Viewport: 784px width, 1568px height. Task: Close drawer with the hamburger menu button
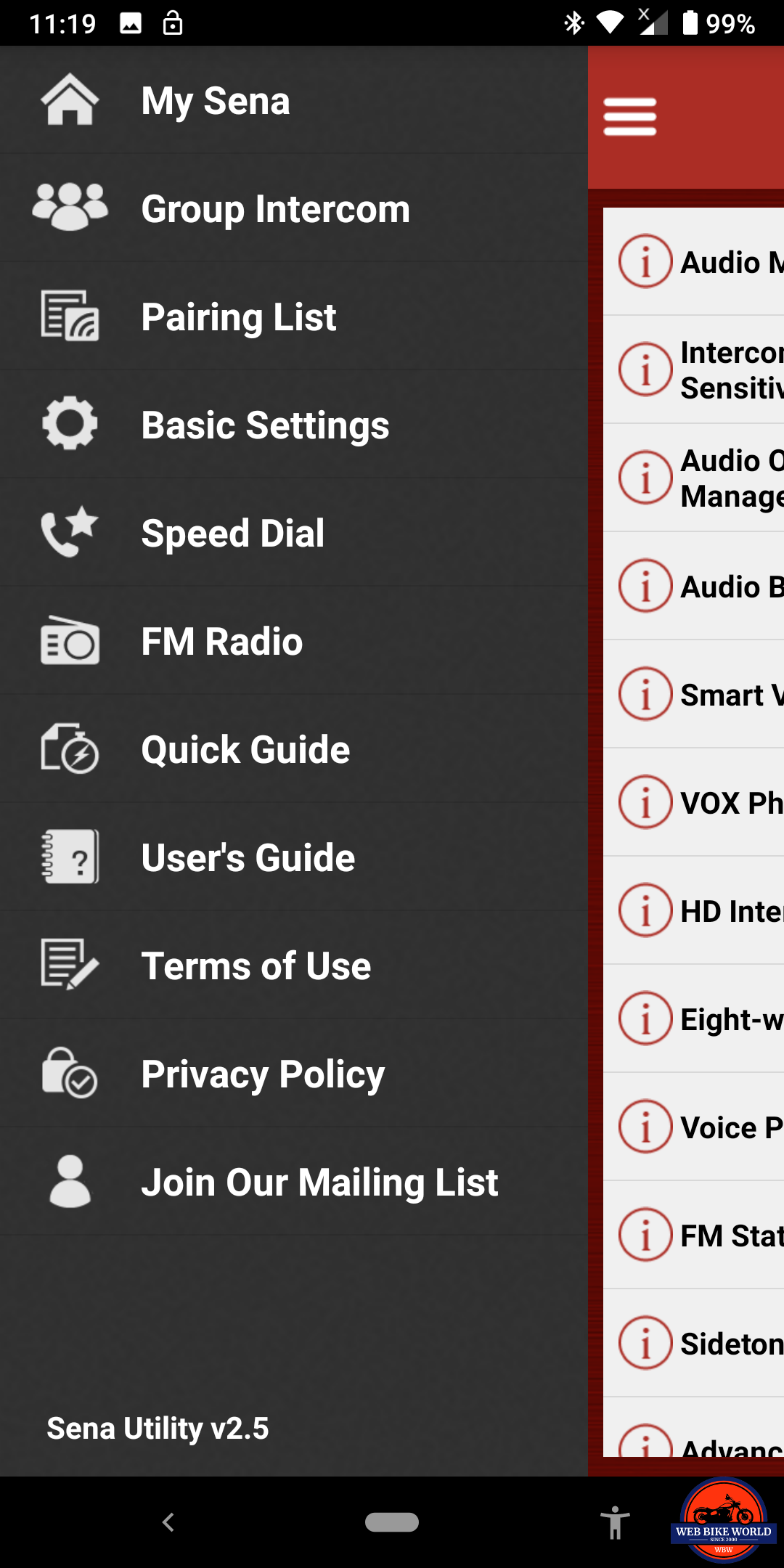(630, 117)
